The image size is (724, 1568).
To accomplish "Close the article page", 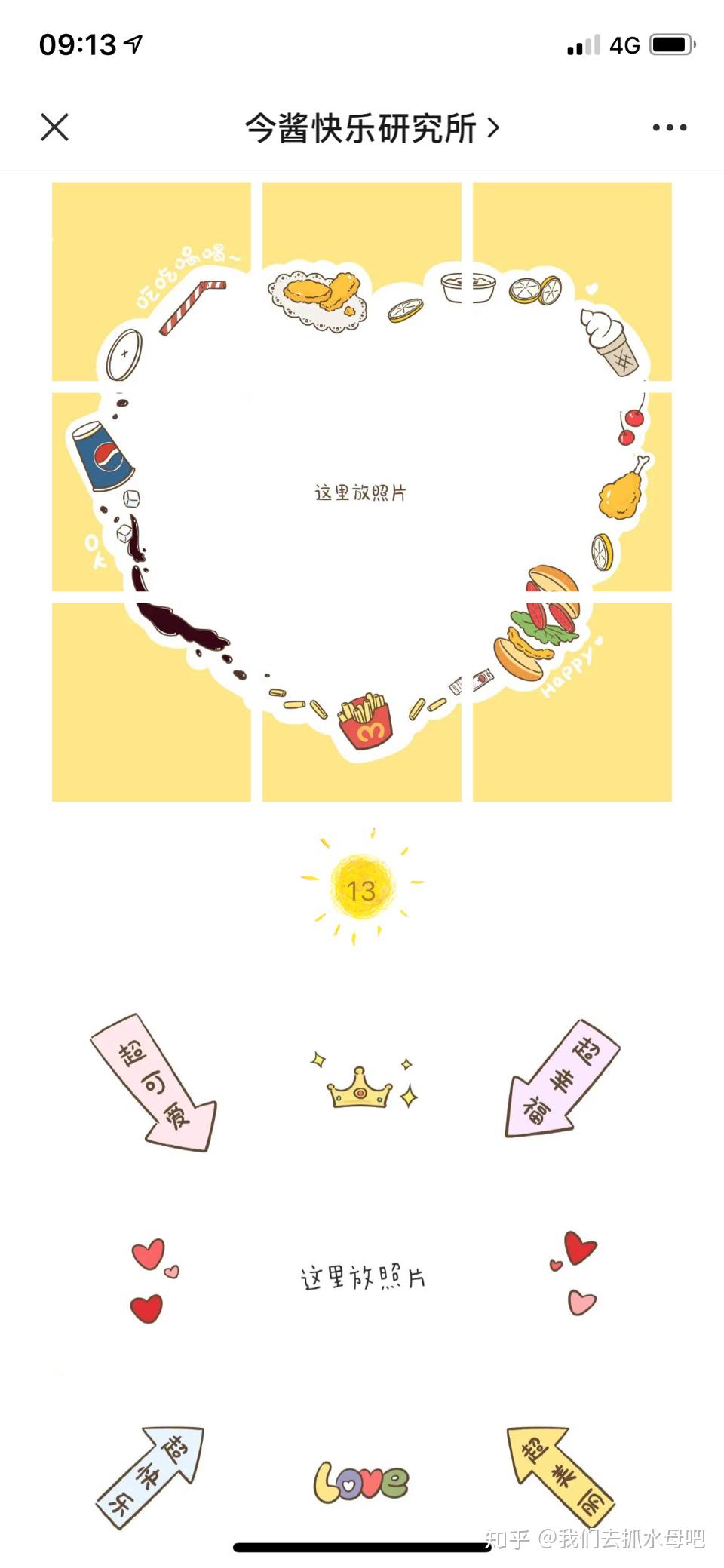I will point(54,127).
